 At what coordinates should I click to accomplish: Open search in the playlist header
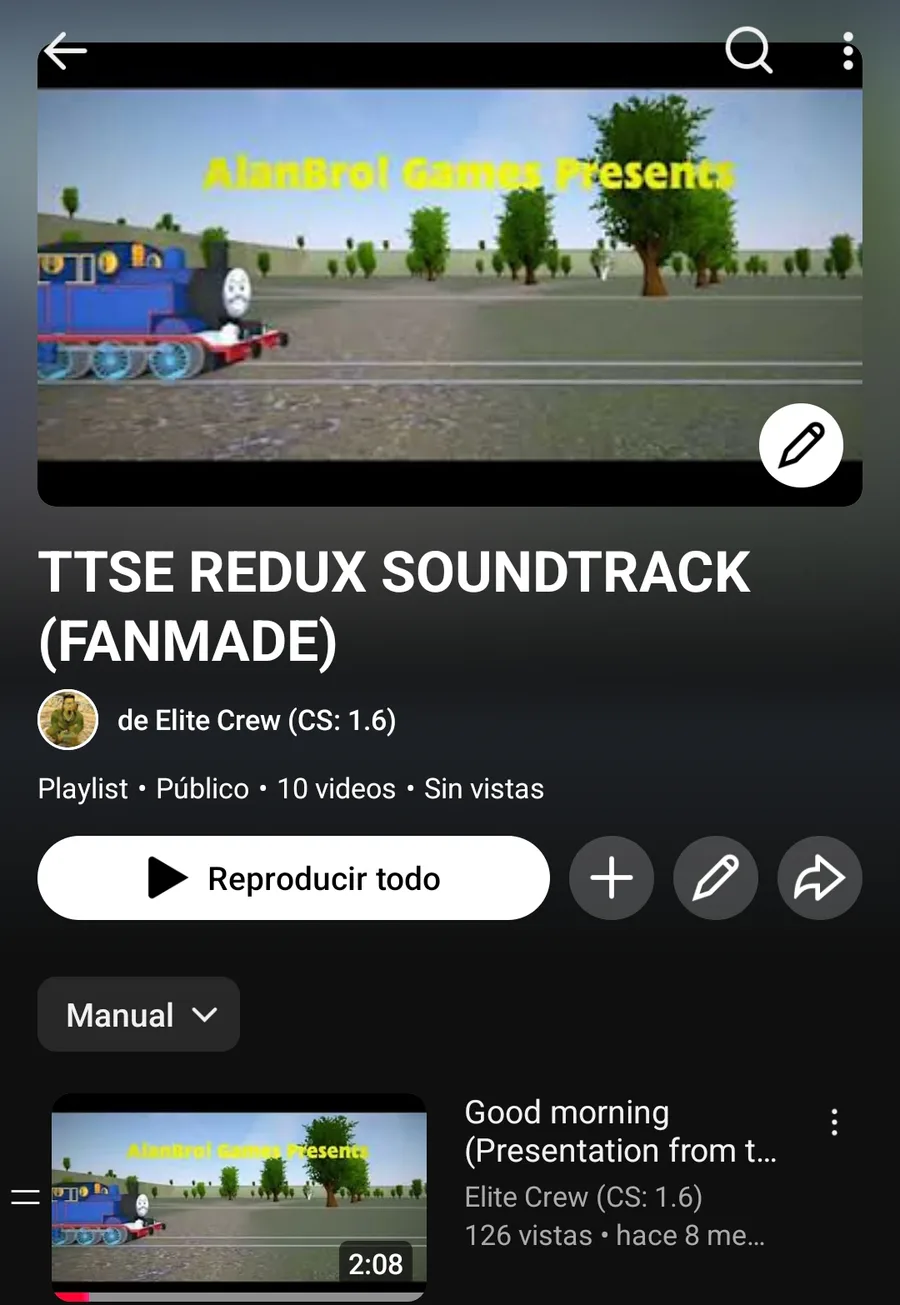749,50
